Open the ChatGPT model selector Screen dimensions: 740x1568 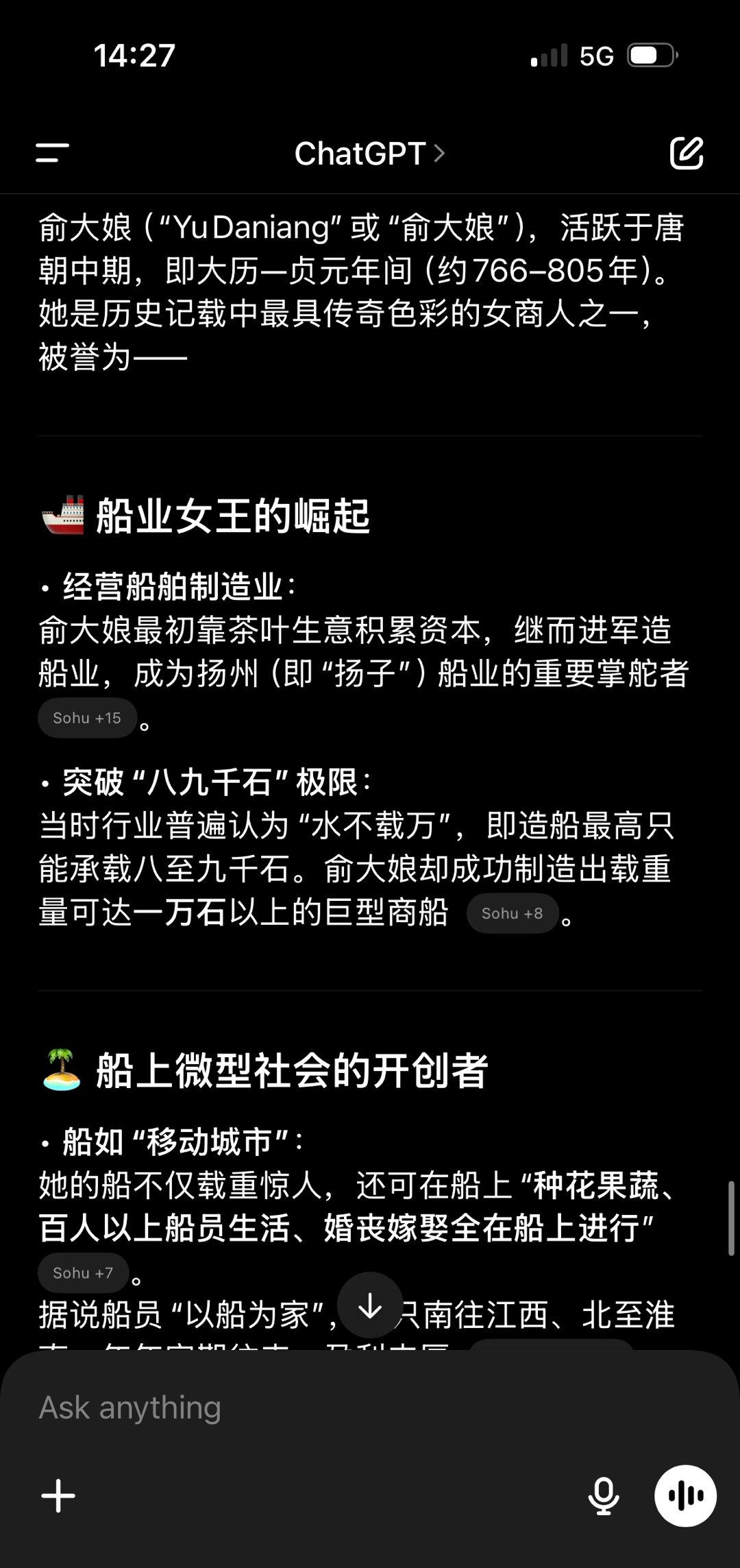click(x=370, y=154)
